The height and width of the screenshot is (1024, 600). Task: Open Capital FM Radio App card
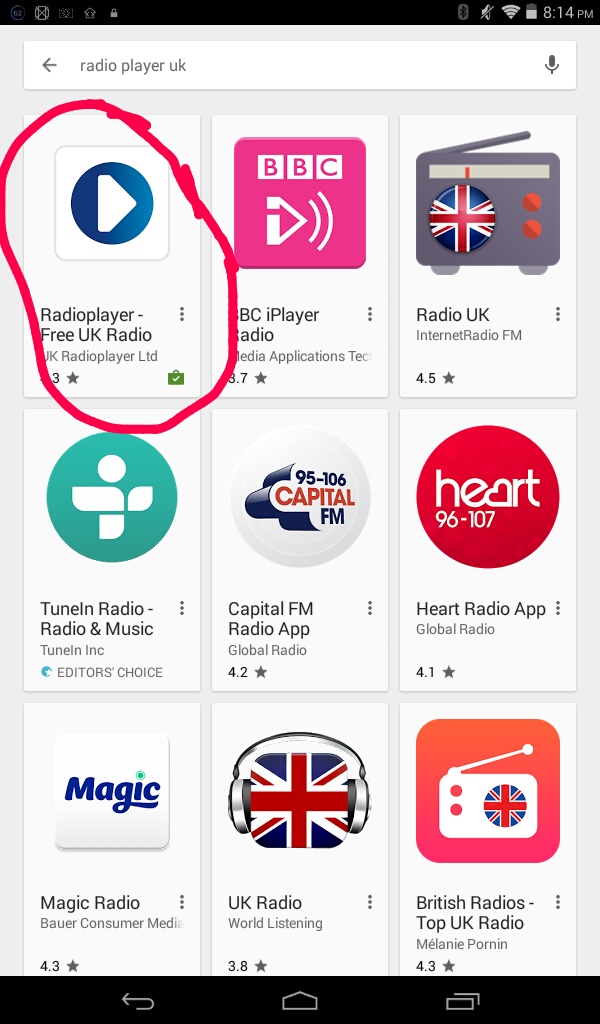pos(300,497)
